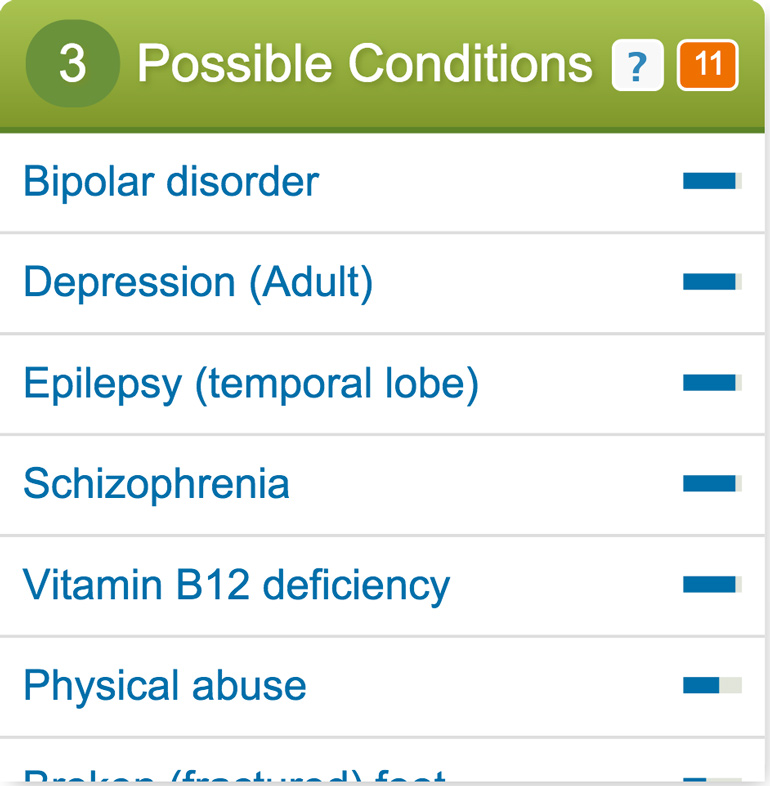Tap the Physical abuse row
Viewport: 770px width, 786px height.
(165, 687)
